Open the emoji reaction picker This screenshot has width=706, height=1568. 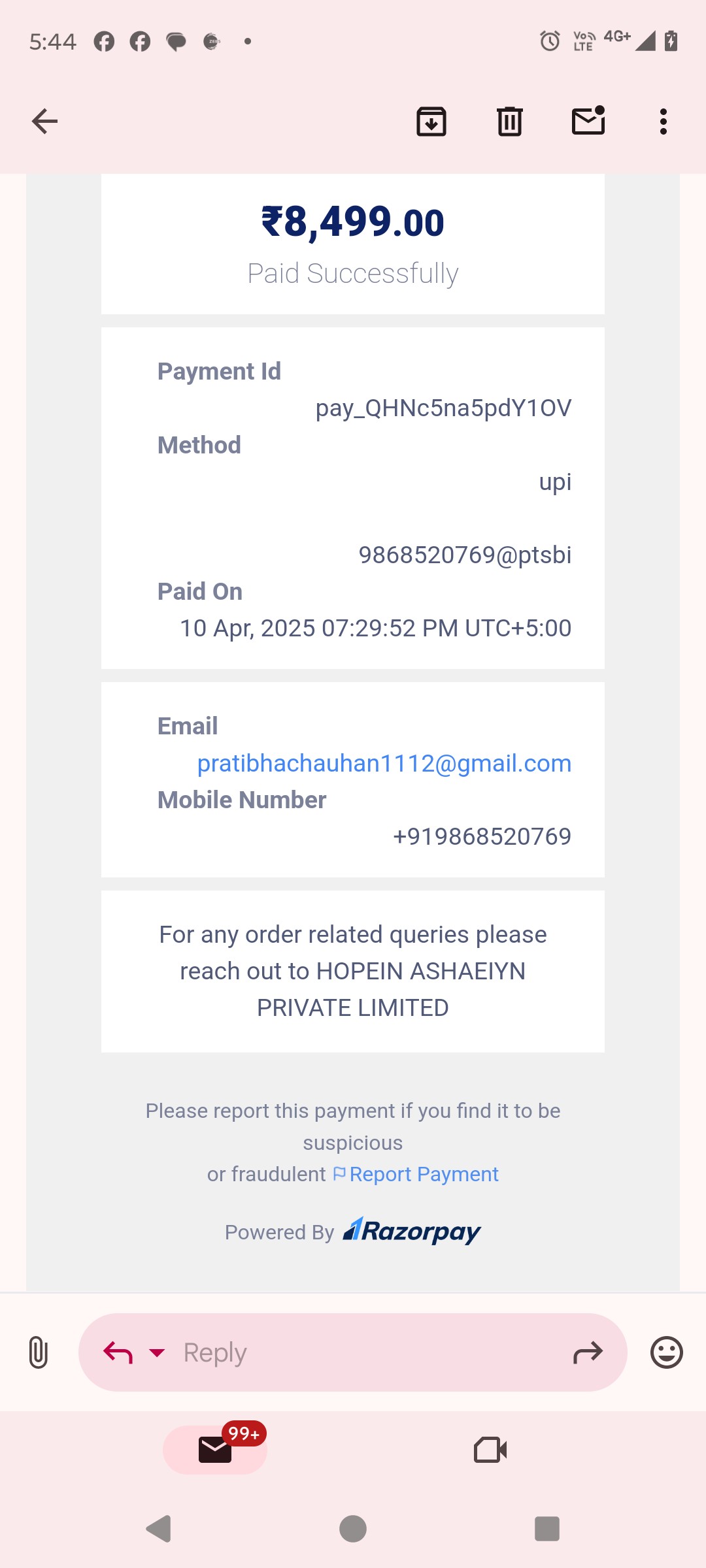click(667, 1352)
